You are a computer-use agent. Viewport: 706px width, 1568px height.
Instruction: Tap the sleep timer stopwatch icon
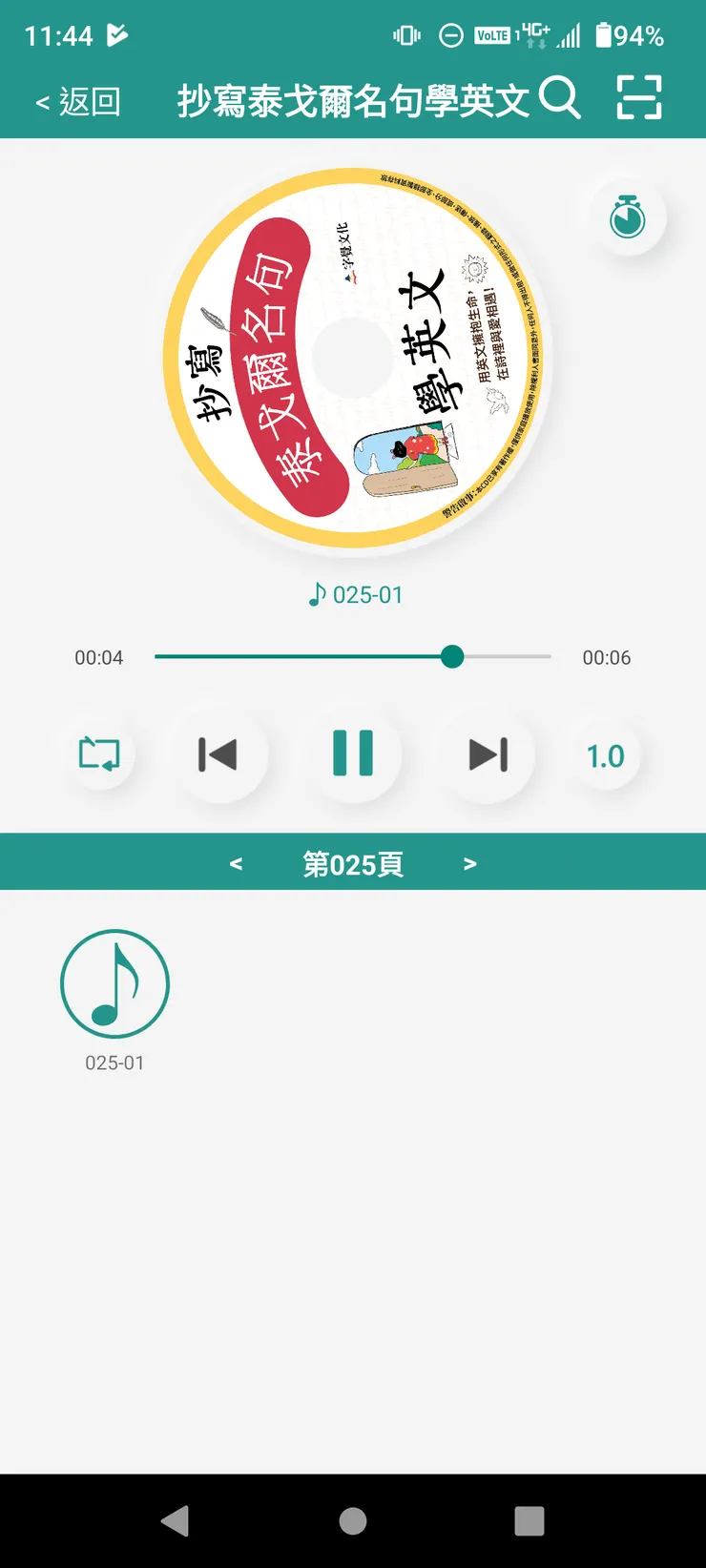(x=626, y=217)
